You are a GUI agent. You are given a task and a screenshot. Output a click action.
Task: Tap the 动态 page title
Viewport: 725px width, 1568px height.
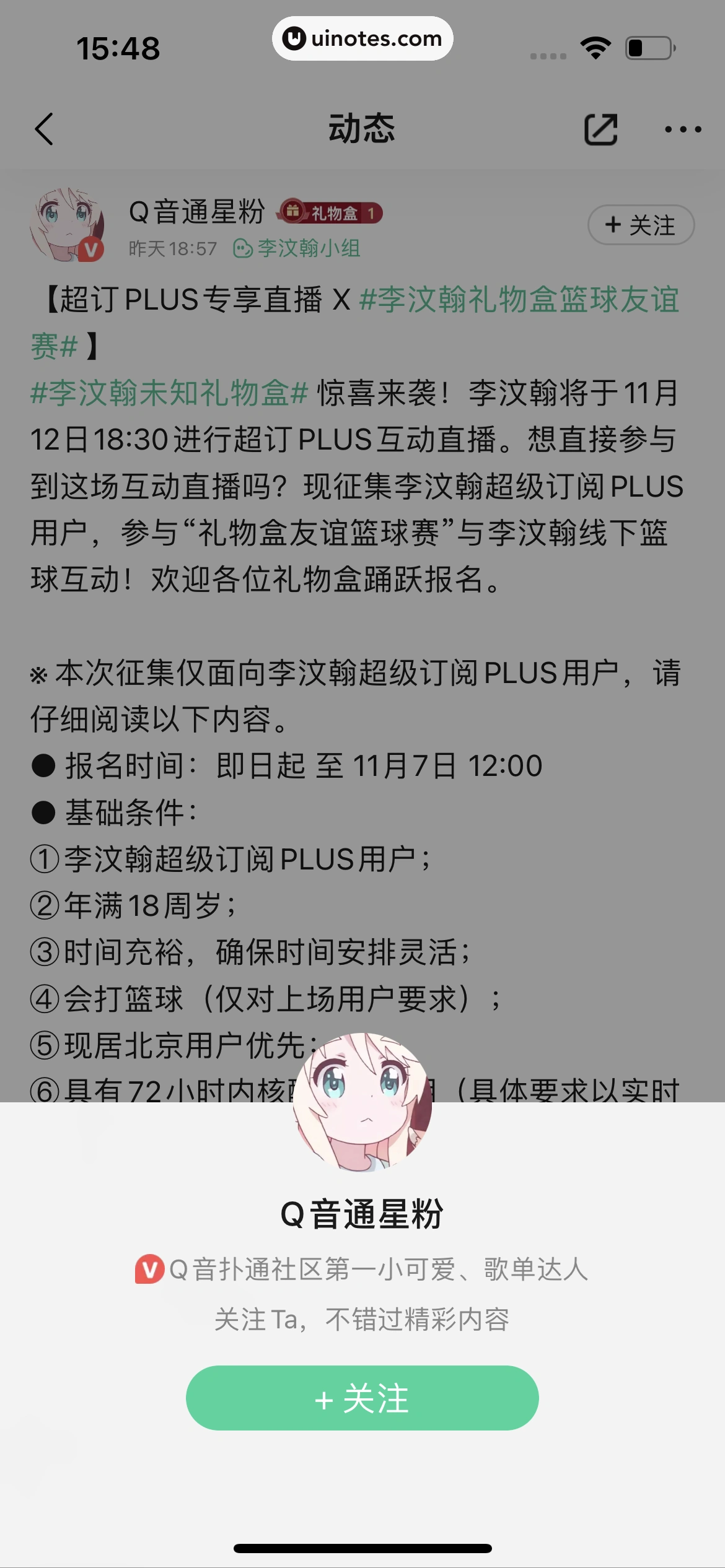(x=362, y=130)
